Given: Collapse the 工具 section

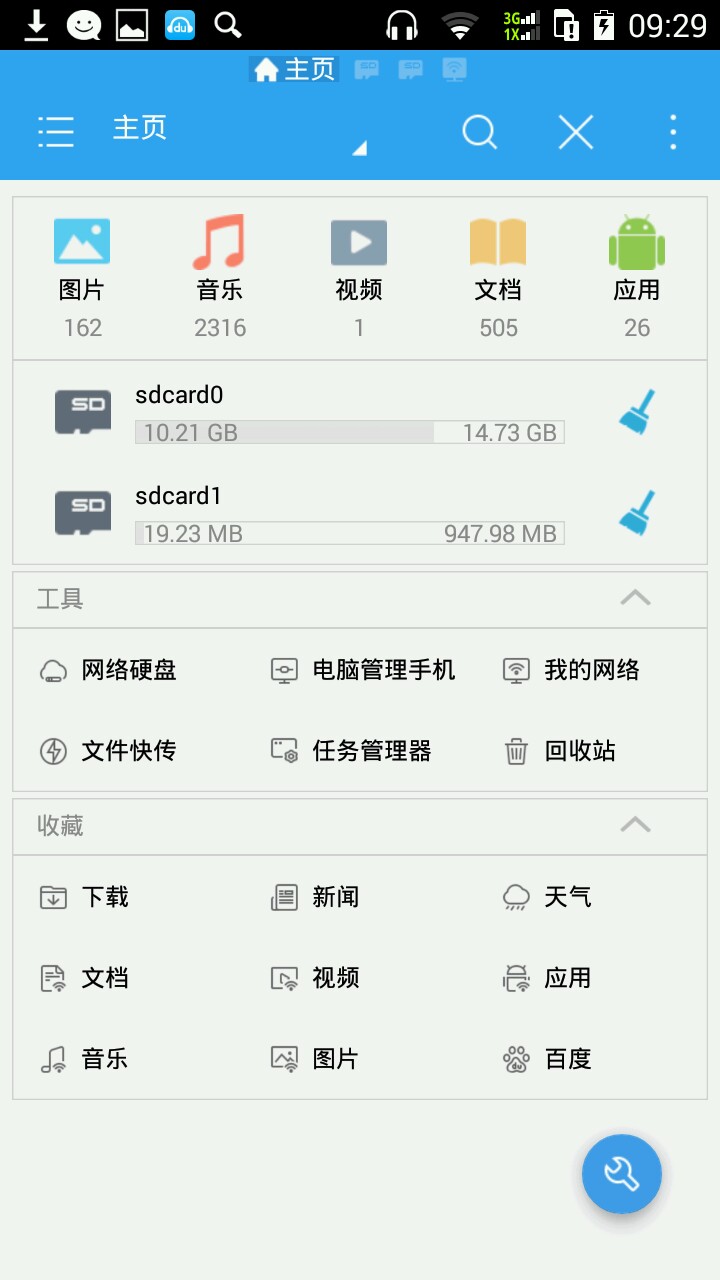Looking at the screenshot, I should click(x=635, y=599).
